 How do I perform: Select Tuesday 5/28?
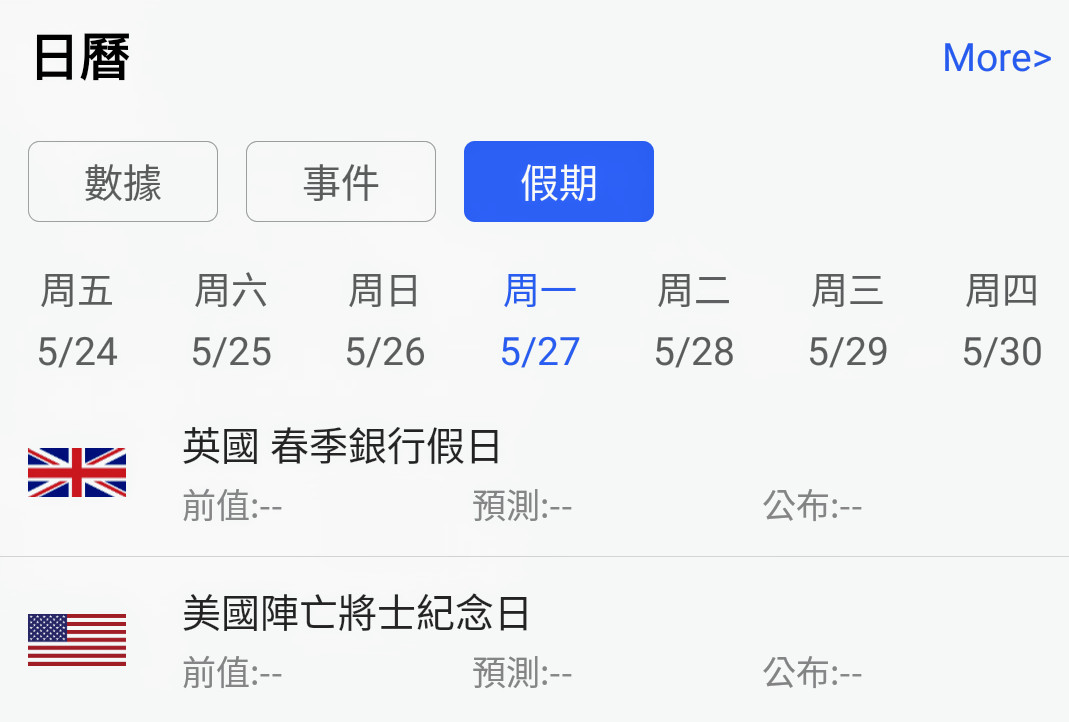(694, 321)
